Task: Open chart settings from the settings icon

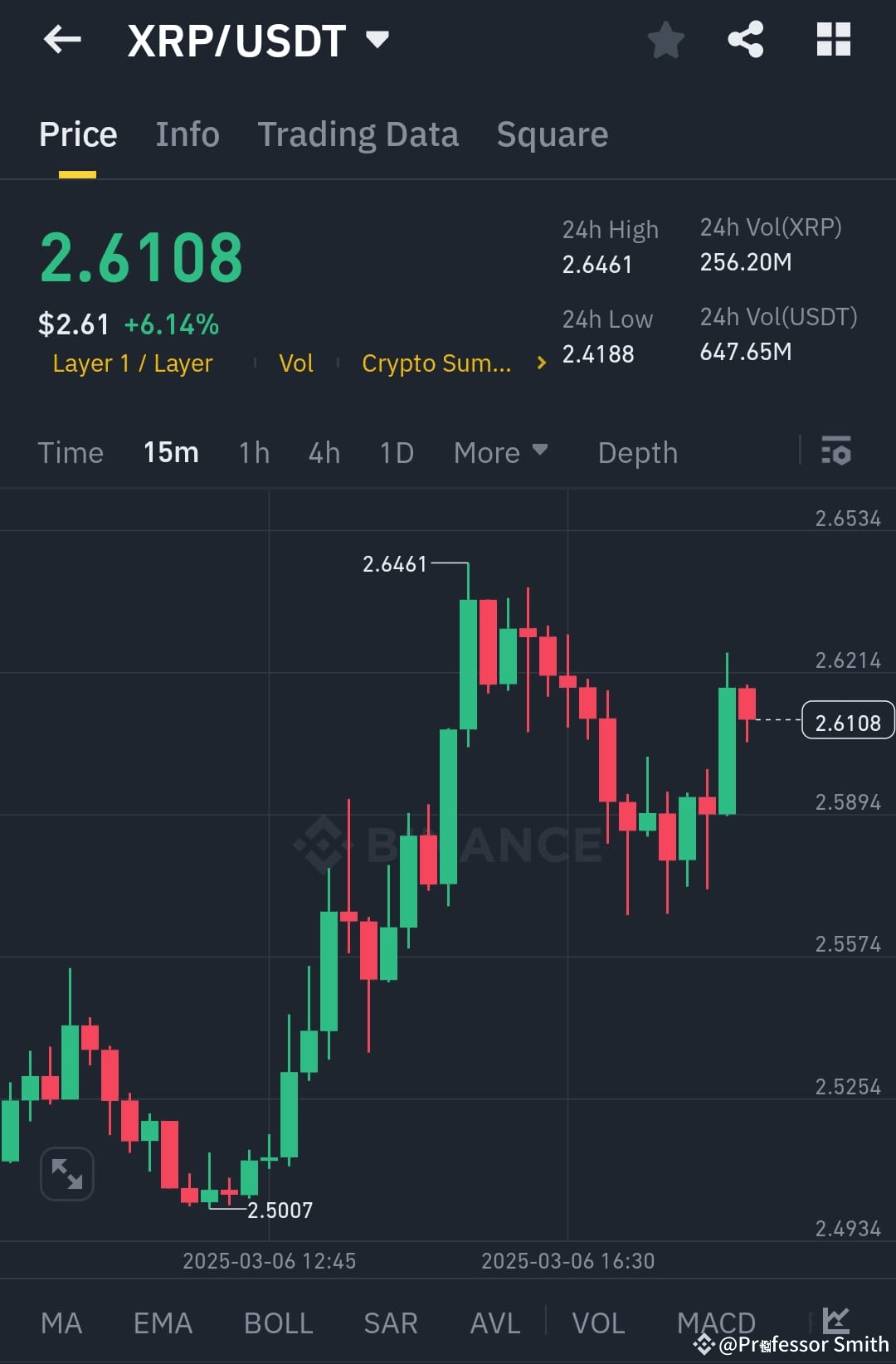Action: pyautogui.click(x=837, y=452)
